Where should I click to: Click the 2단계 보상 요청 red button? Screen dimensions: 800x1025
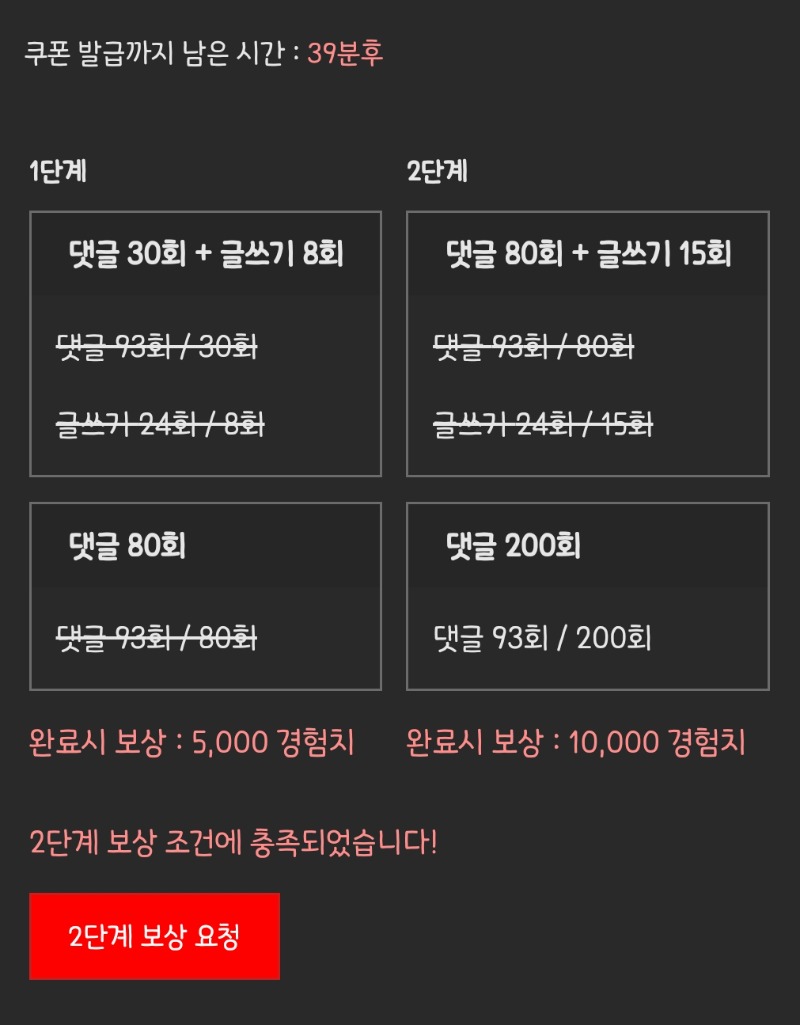152,935
